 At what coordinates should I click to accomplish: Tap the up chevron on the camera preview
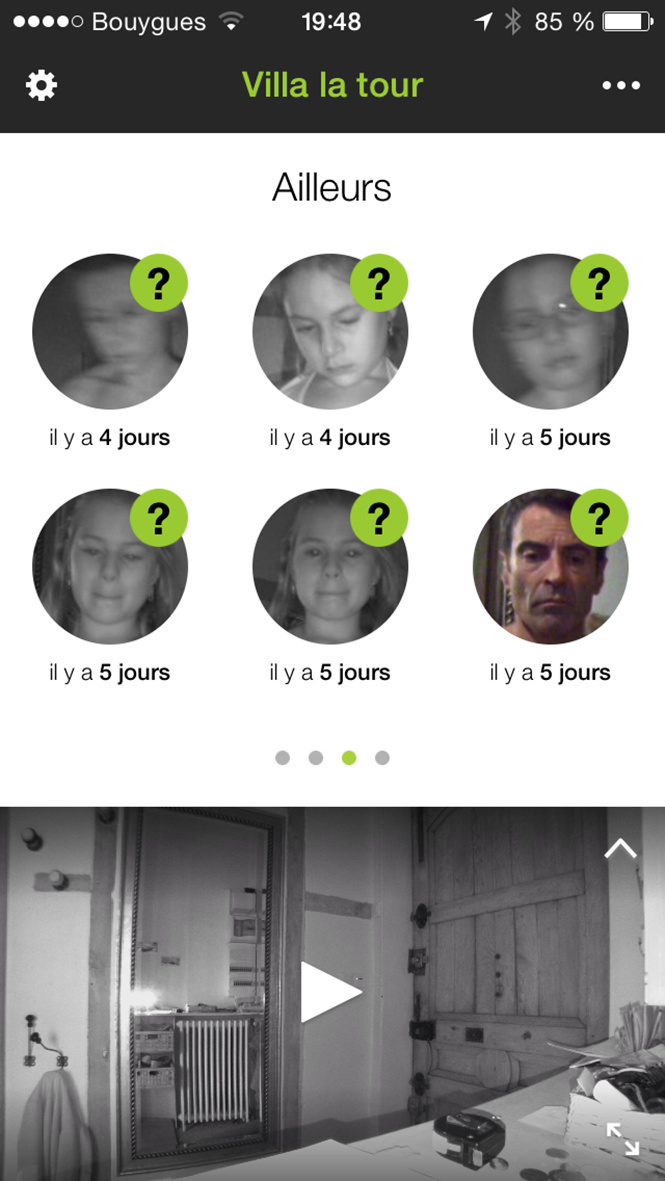[x=620, y=849]
